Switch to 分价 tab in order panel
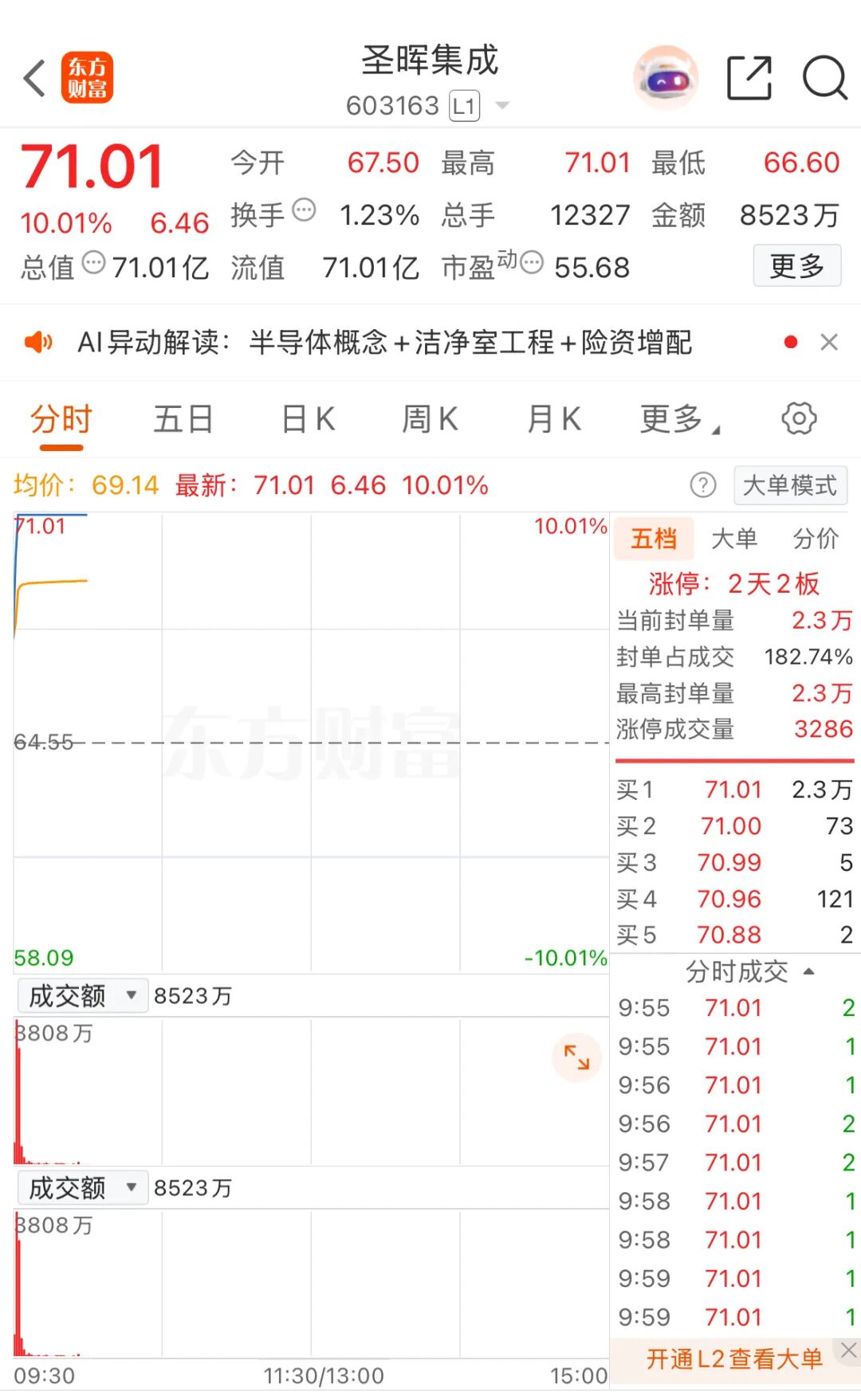Viewport: 861px width, 1400px height. [815, 539]
